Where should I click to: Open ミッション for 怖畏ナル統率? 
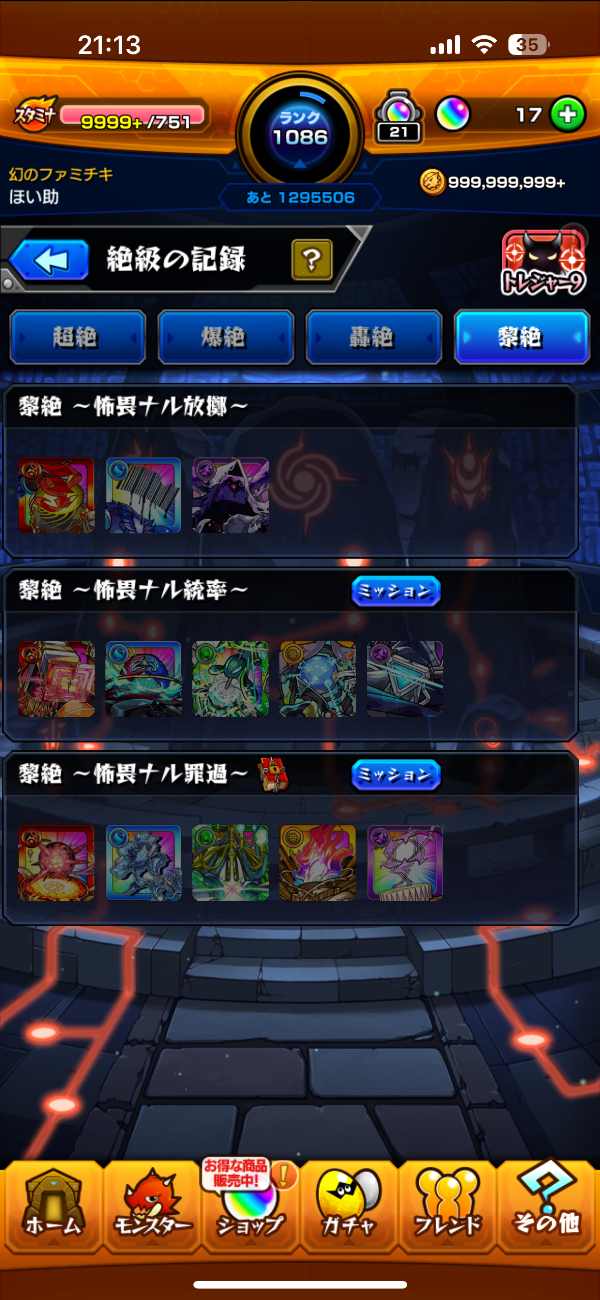coord(396,591)
